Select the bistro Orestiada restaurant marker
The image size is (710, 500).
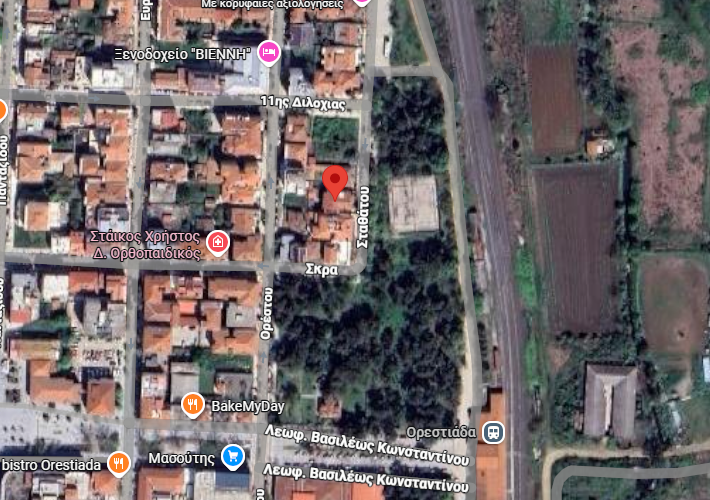point(120,463)
